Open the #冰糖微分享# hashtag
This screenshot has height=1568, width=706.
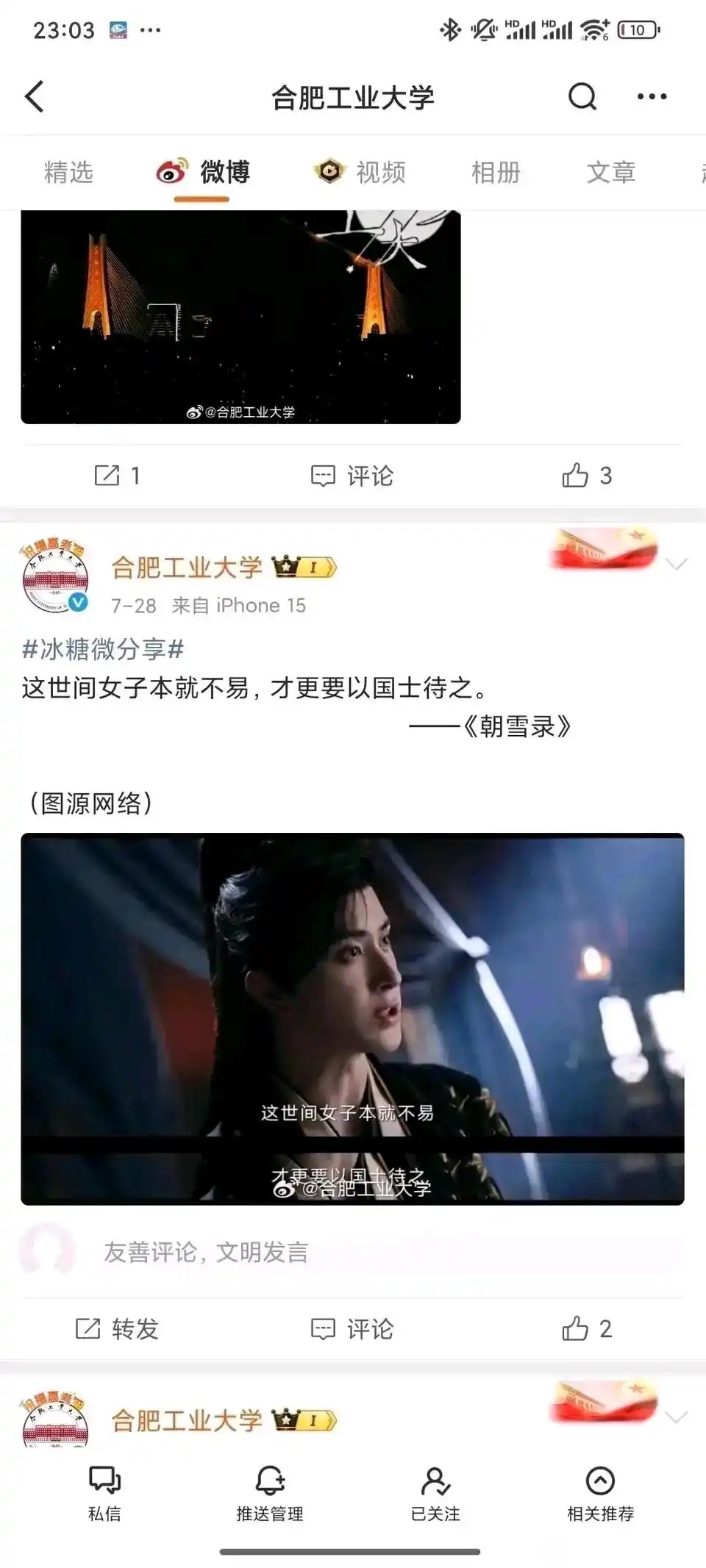click(103, 649)
